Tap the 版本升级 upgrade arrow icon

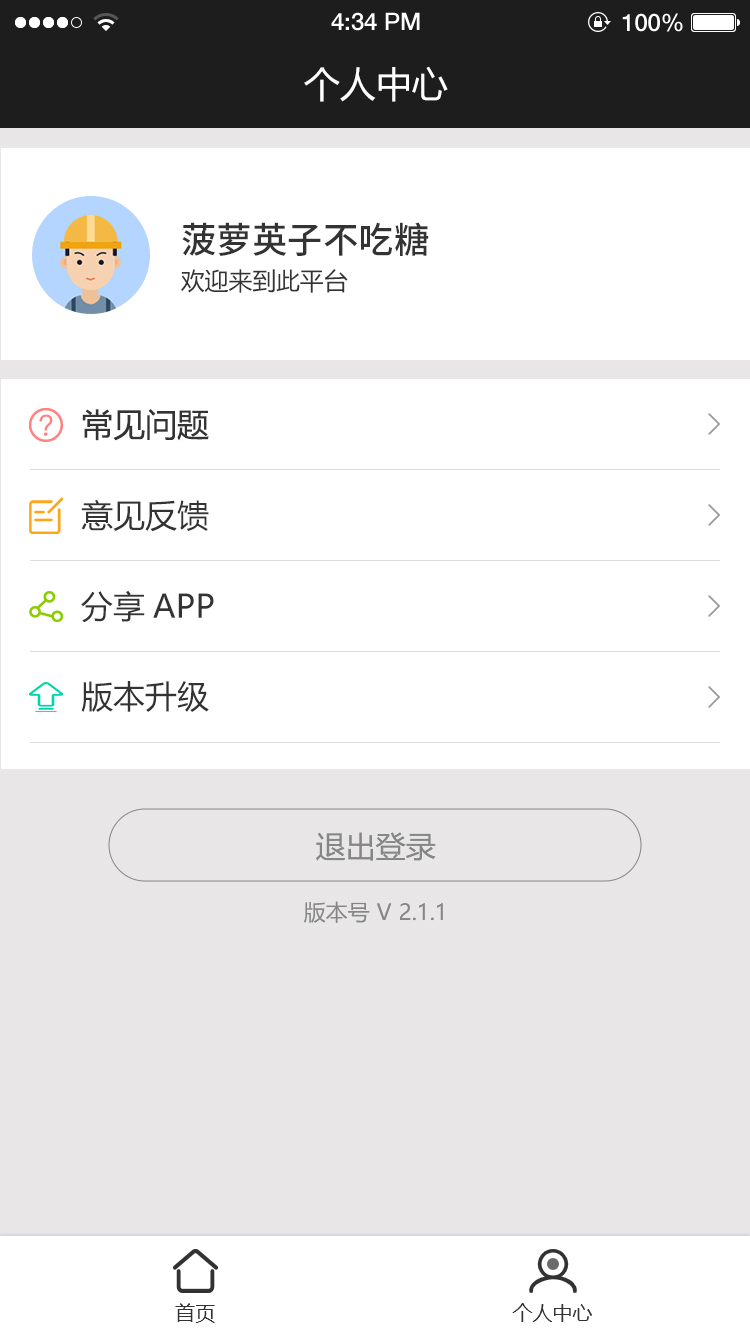[x=45, y=697]
